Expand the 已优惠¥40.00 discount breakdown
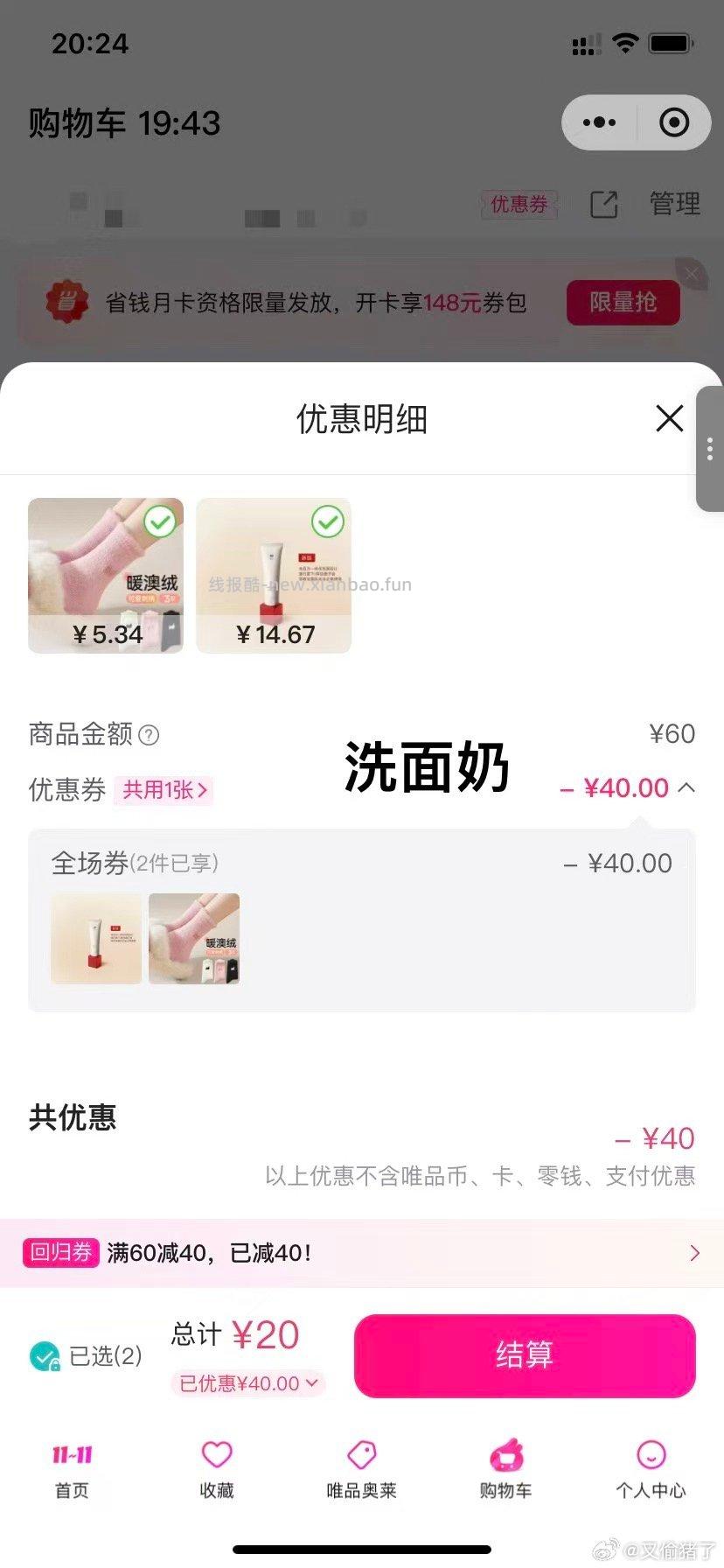Screen dimensions: 724x1568 pyautogui.click(x=247, y=1383)
